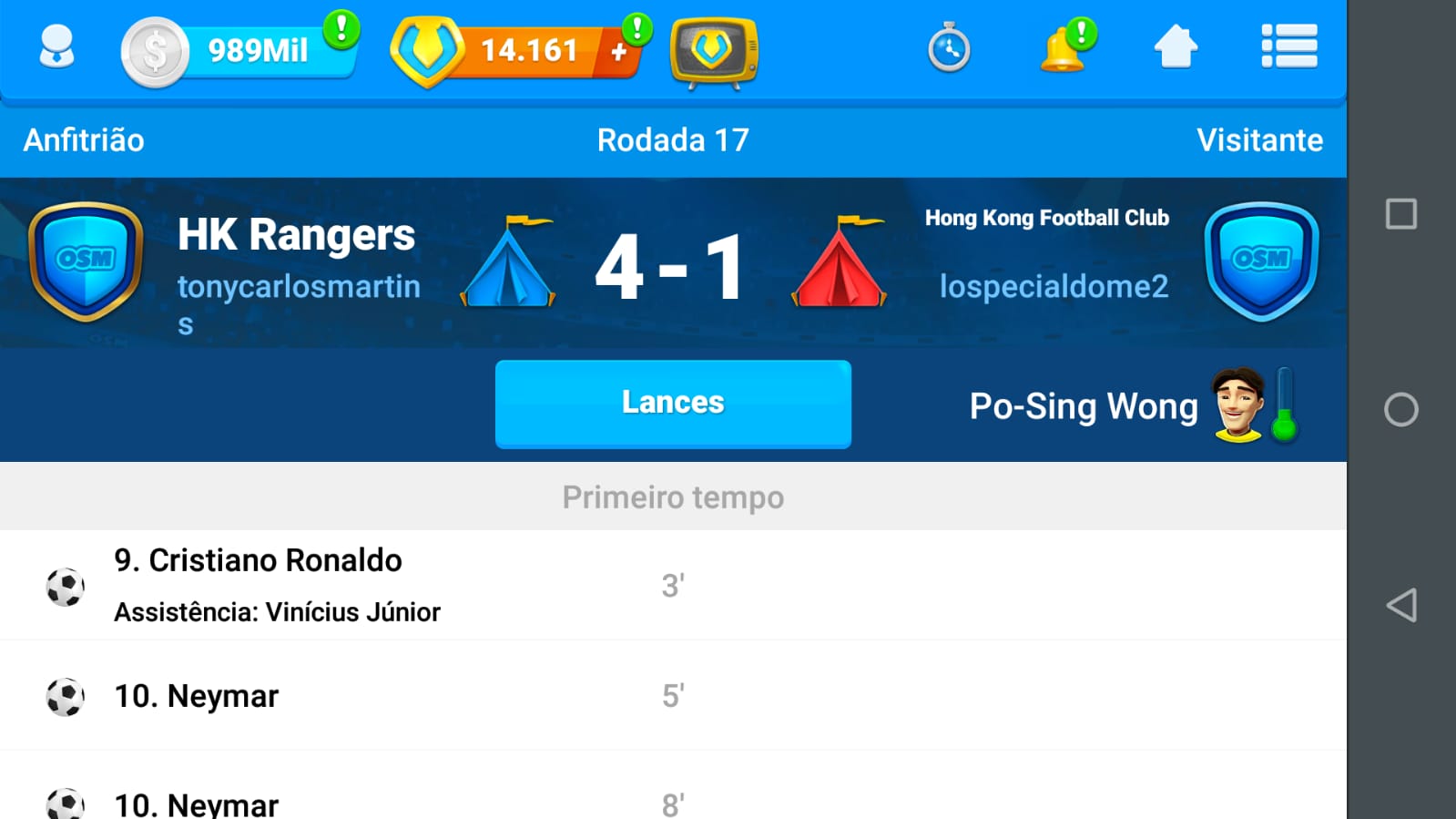This screenshot has height=819, width=1456.
Task: Open the main menu list
Action: click(1288, 47)
